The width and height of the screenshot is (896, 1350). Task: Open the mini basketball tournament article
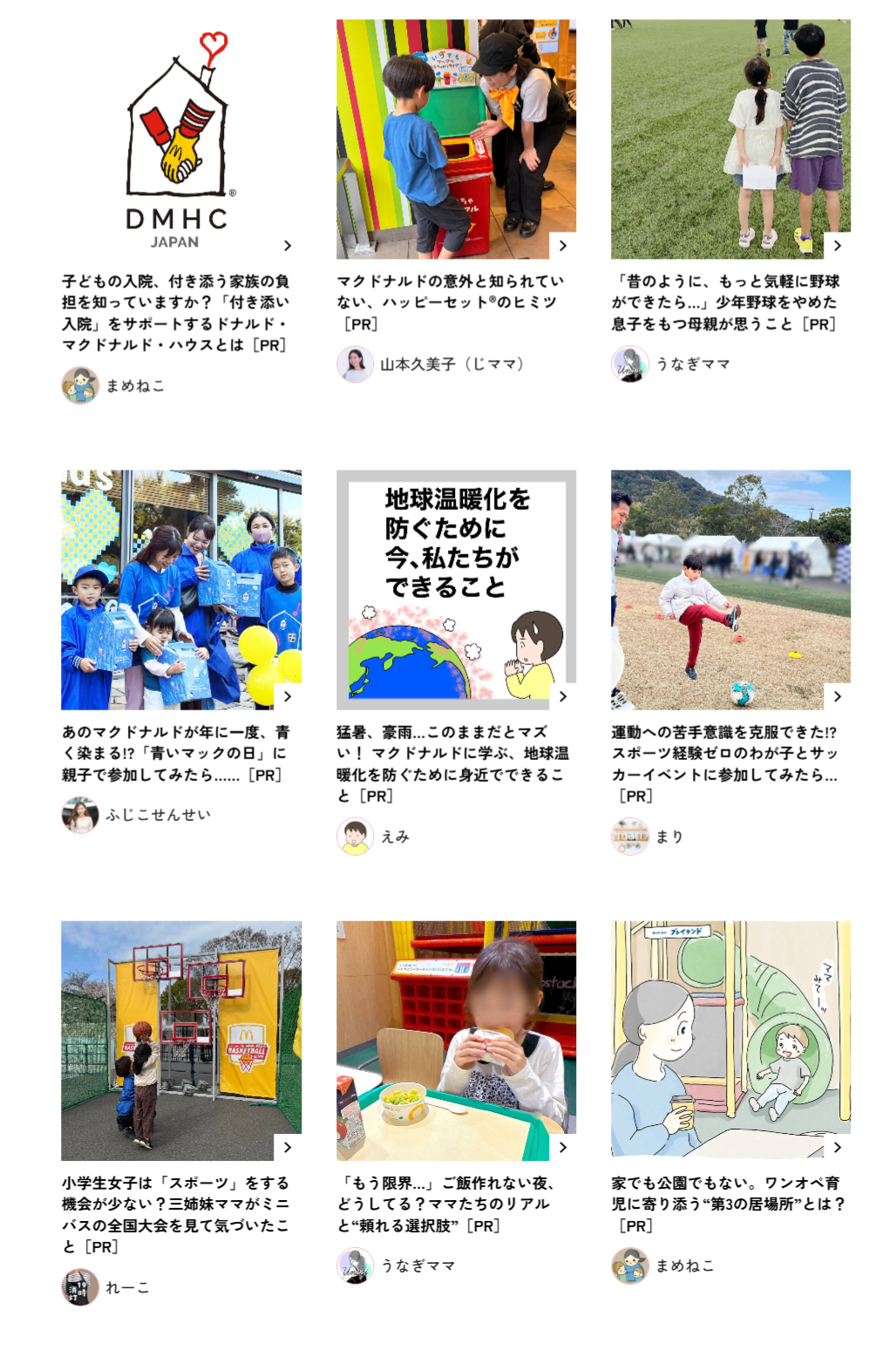click(x=180, y=1214)
